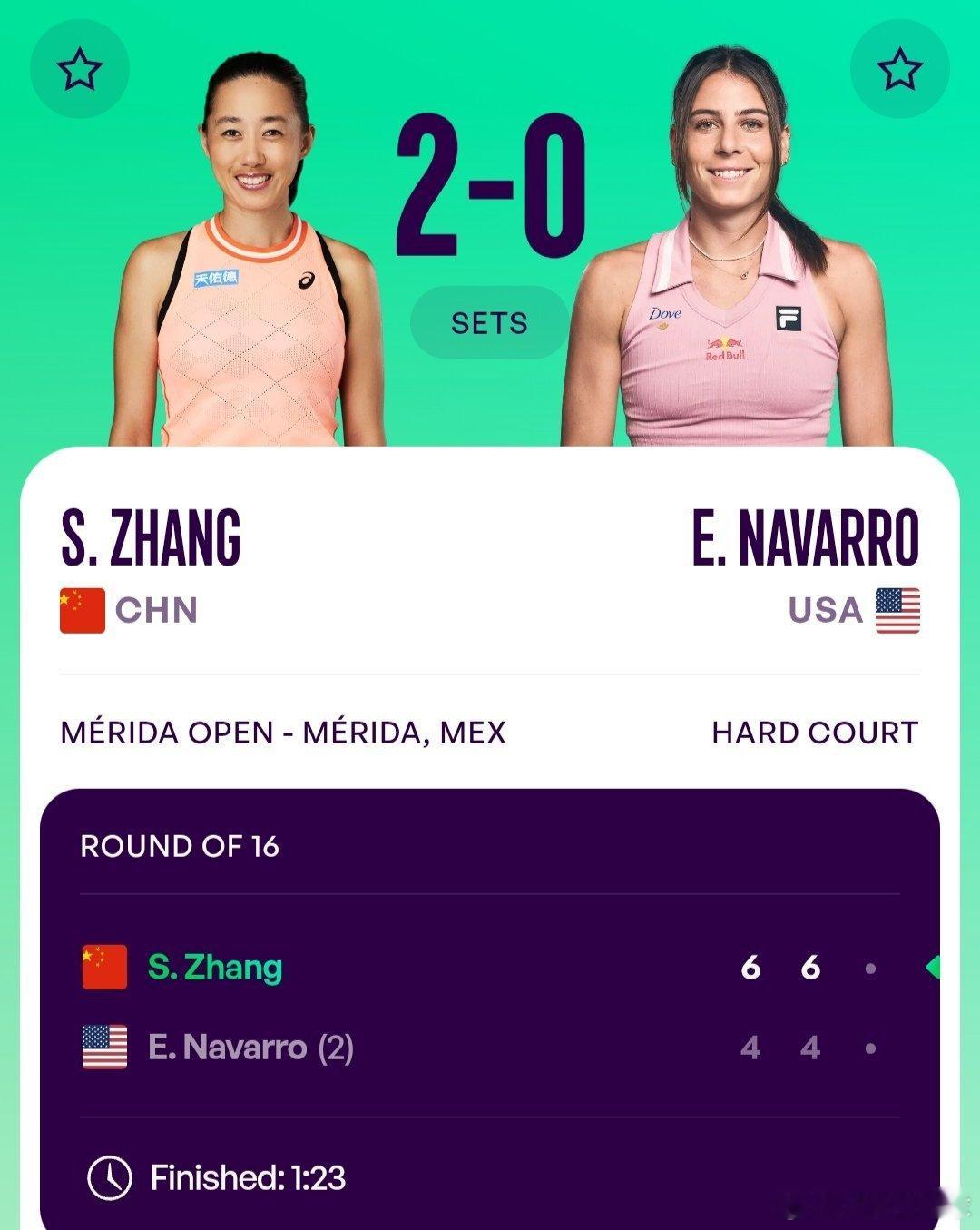Screen dimensions: 980x1230
Task: Toggle the favorite star for S. Zhang
Action: (x=80, y=70)
